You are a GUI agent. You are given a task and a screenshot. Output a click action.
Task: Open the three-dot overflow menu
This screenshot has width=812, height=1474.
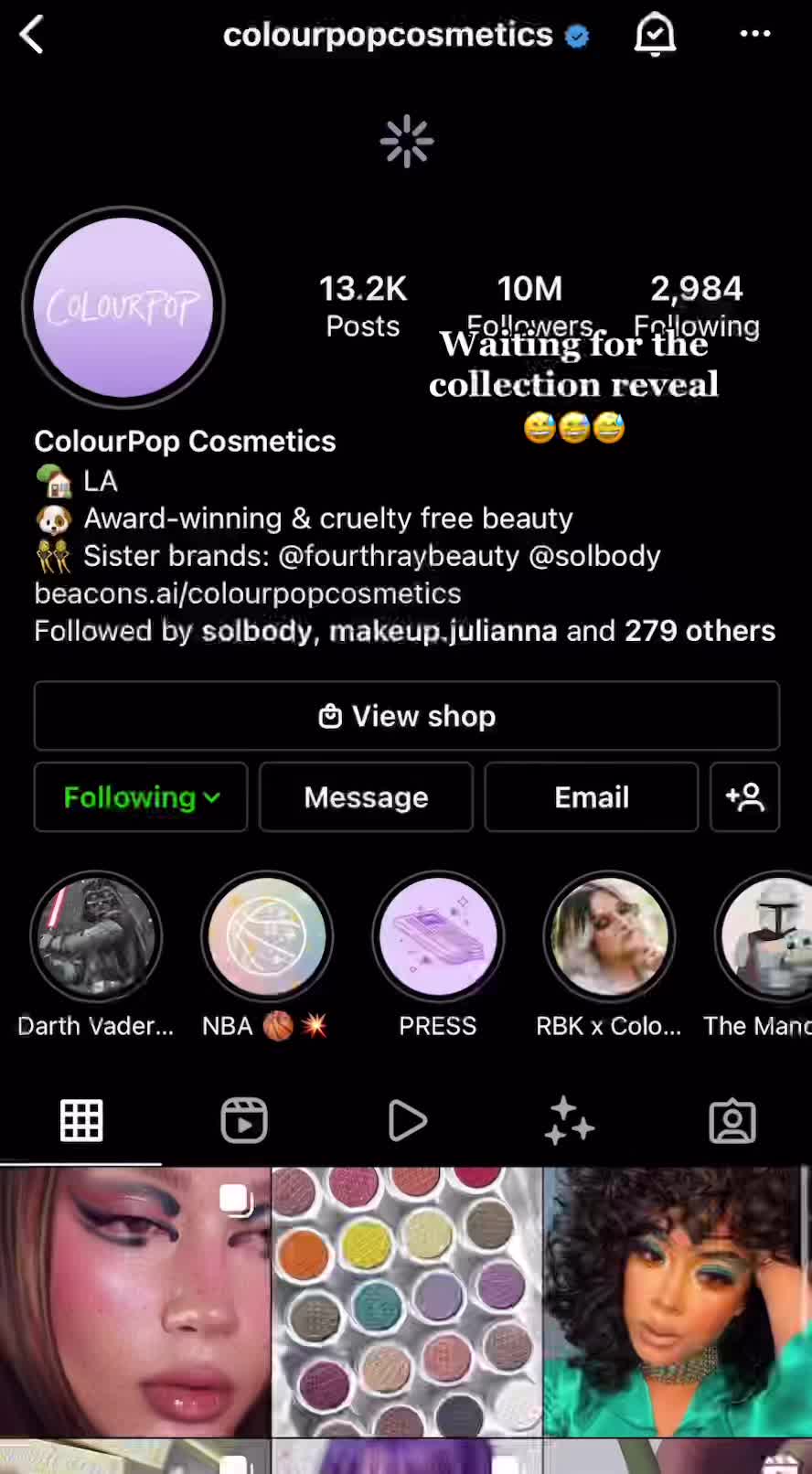[754, 35]
